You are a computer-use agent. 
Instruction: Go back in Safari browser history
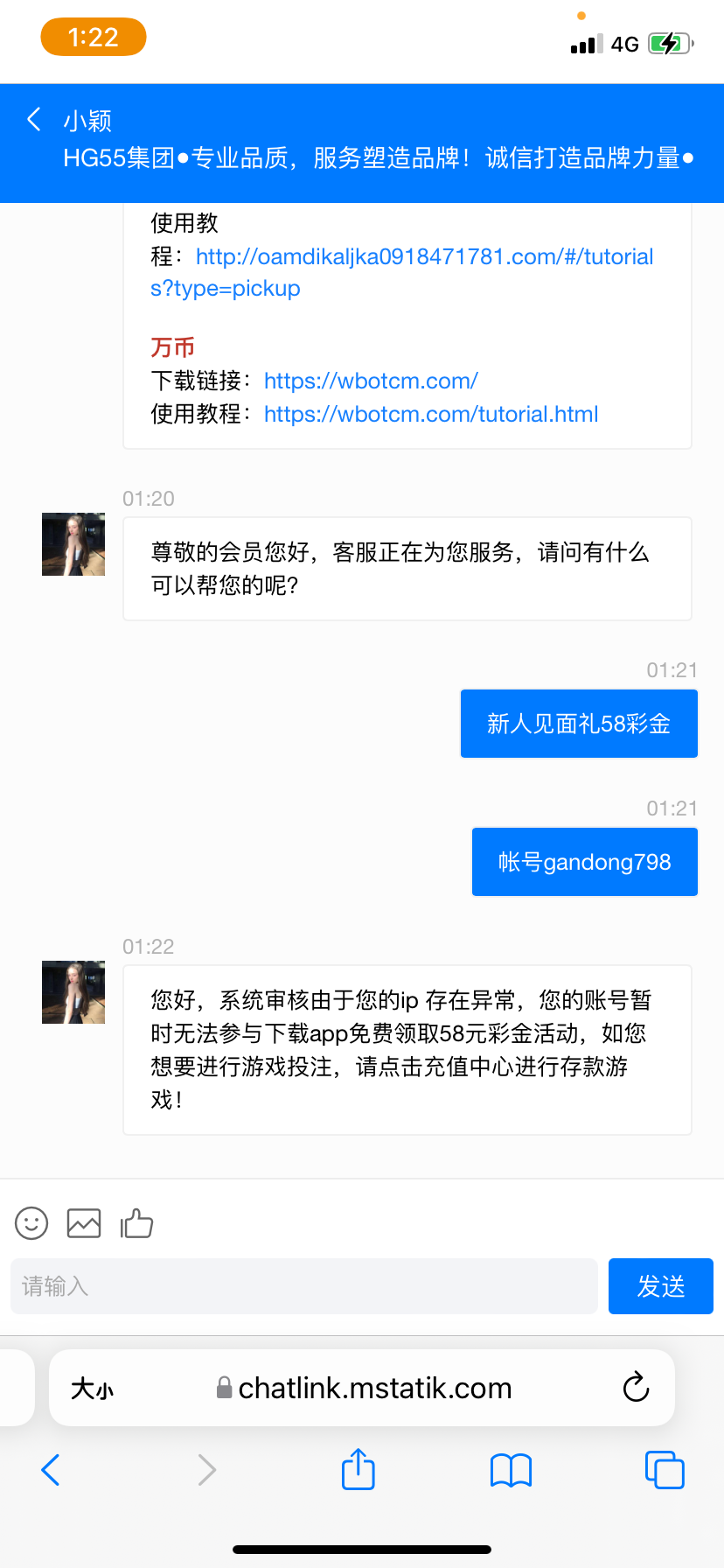pyautogui.click(x=51, y=1470)
